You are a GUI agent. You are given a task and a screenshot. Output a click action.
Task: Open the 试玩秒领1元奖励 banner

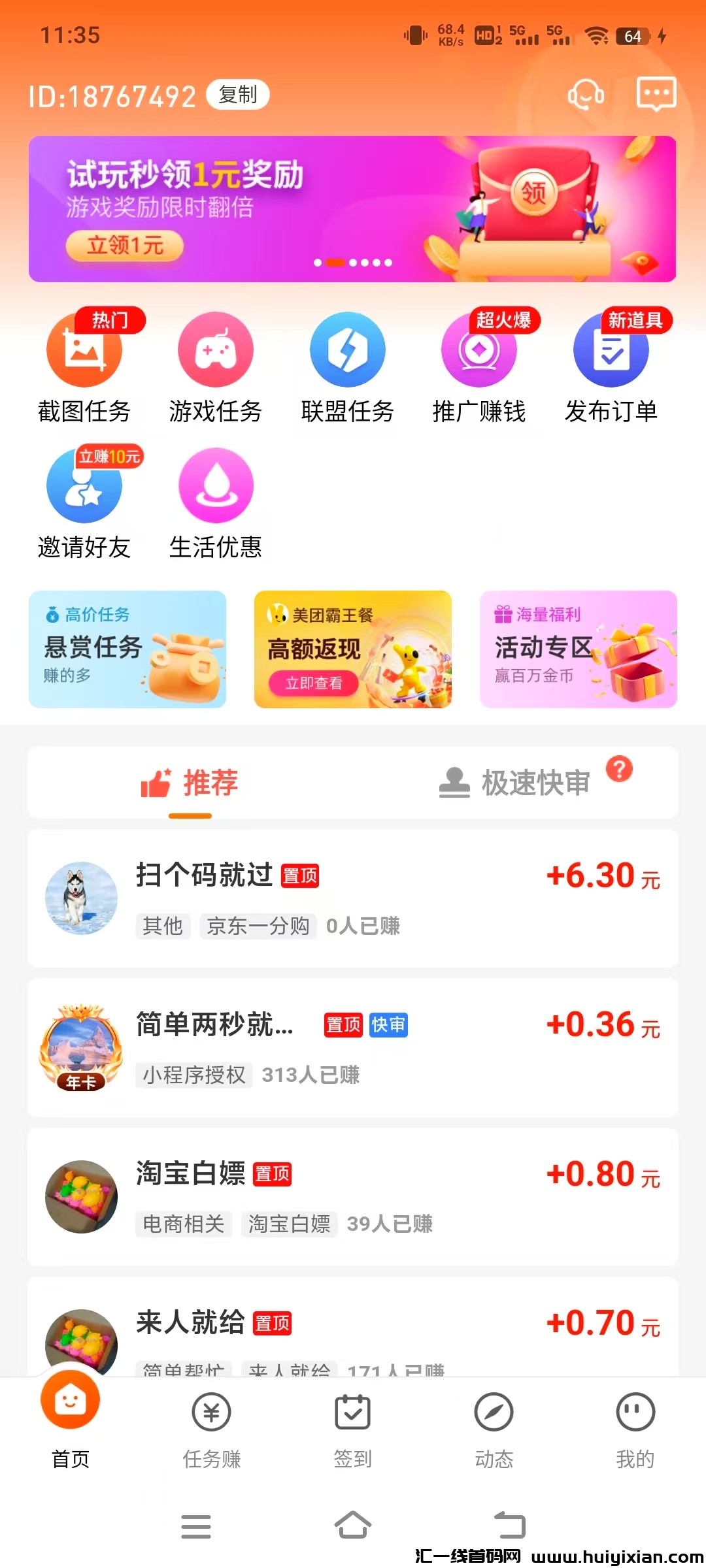352,209
